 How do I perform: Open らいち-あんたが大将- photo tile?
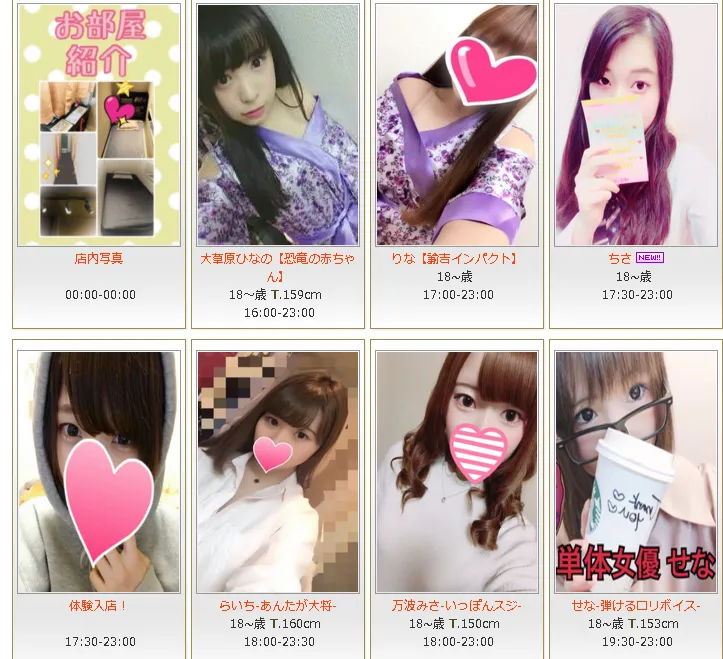pos(278,472)
